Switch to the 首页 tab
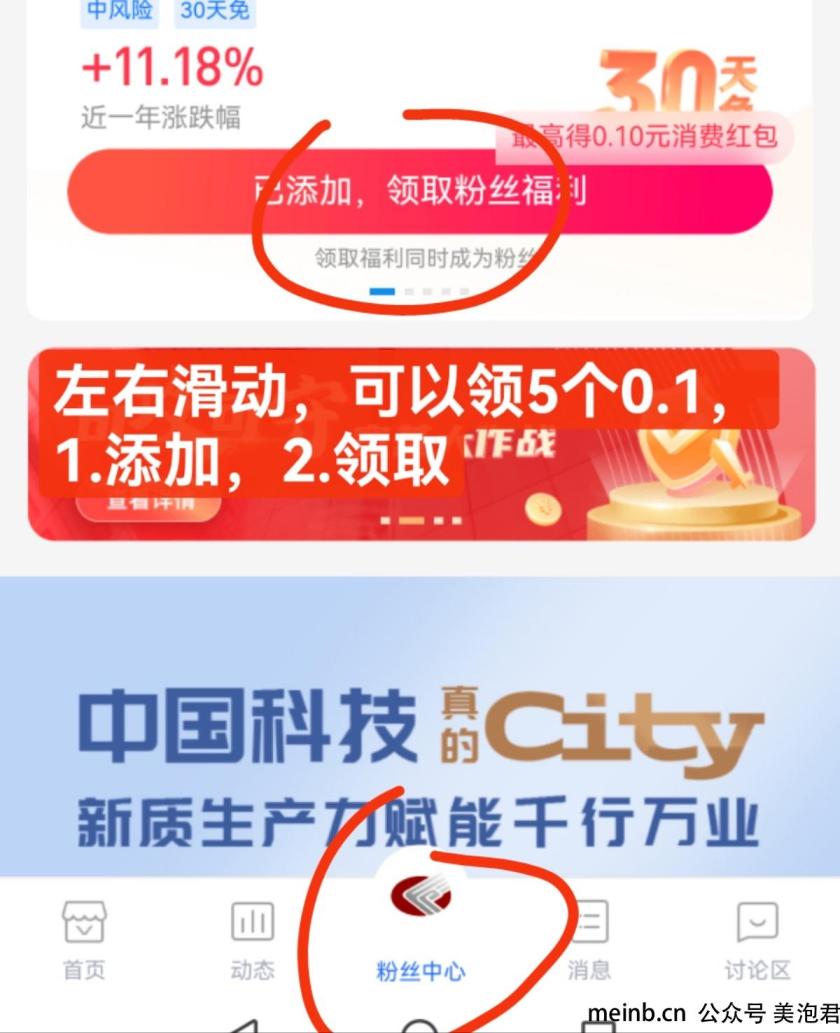The width and height of the screenshot is (840, 1033). (84, 940)
